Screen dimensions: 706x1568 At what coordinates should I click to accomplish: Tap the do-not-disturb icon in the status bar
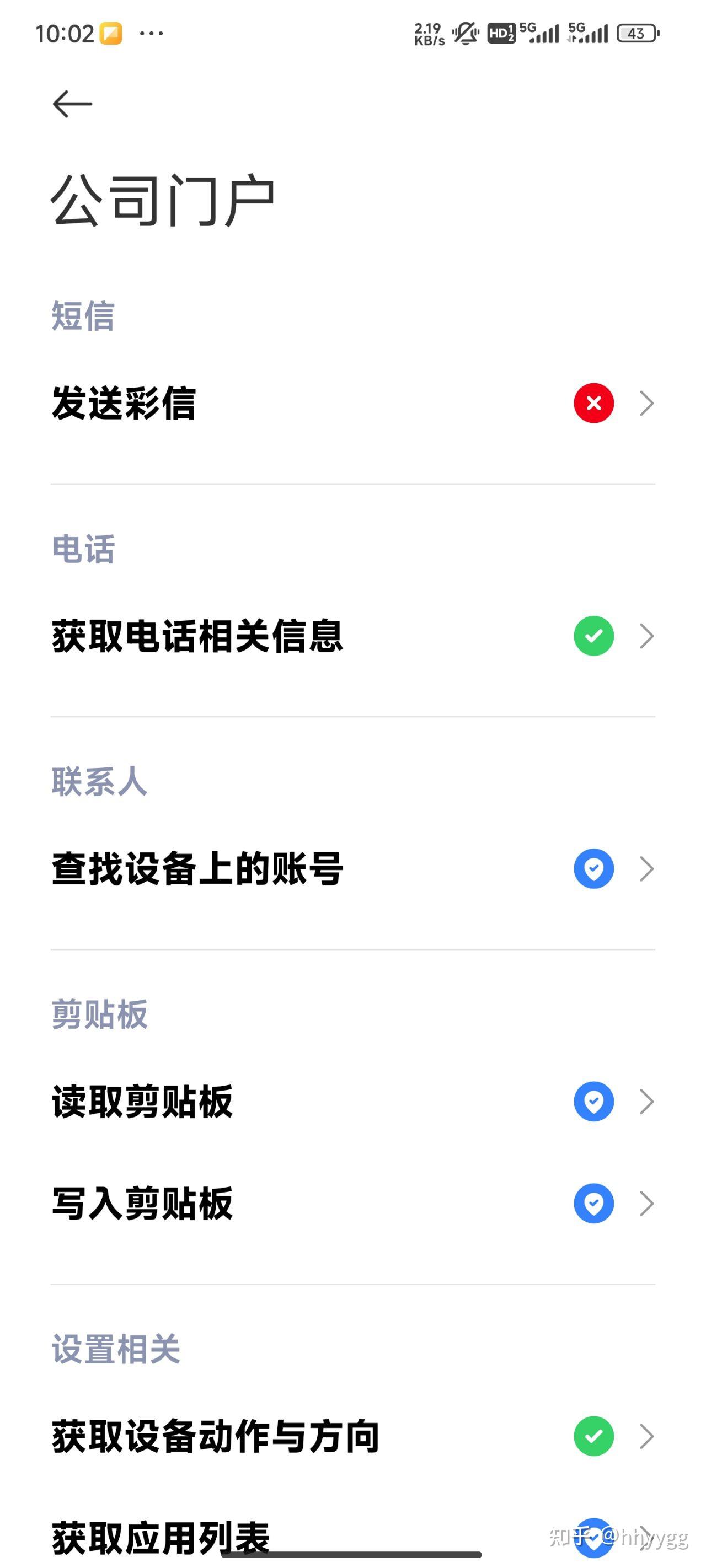click(x=466, y=34)
